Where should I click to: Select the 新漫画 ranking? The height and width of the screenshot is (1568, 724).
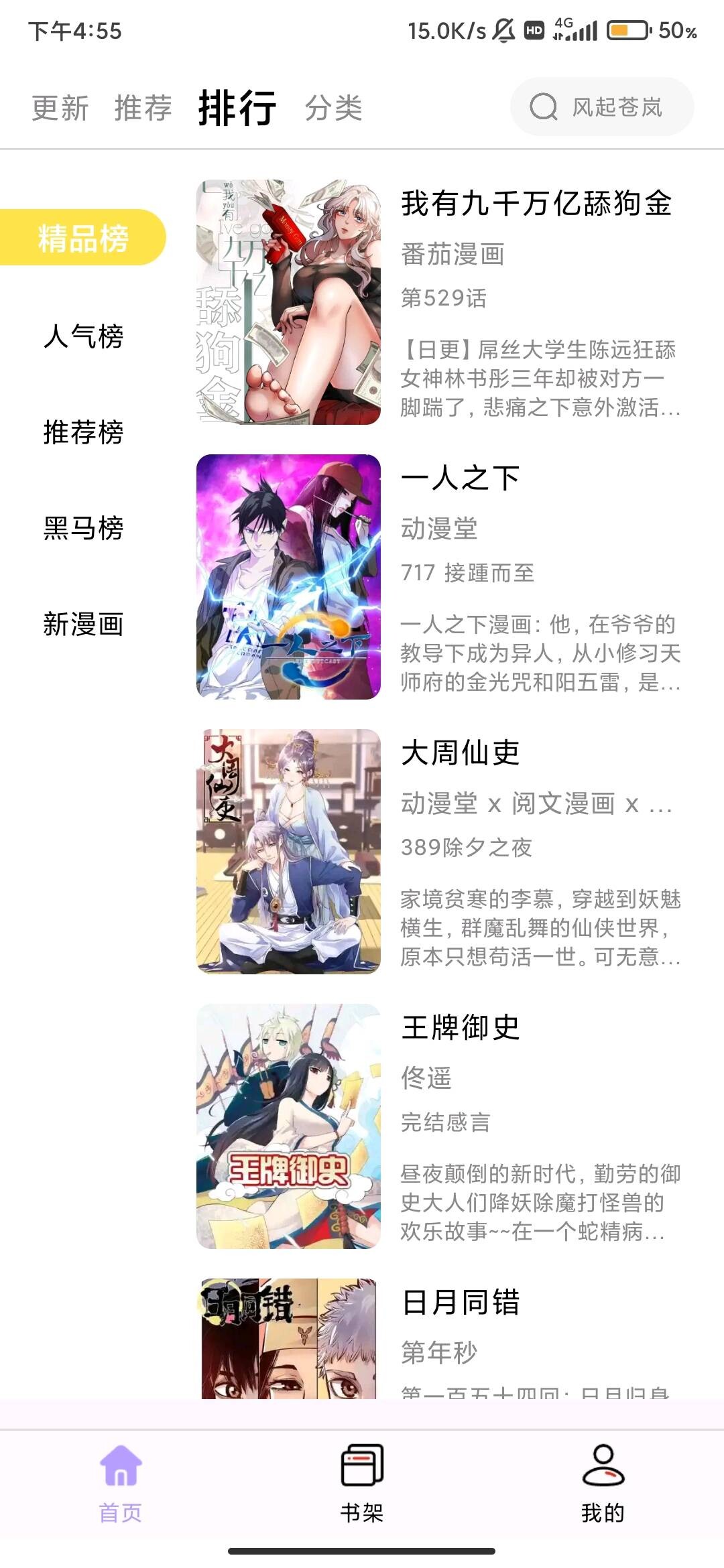pyautogui.click(x=83, y=624)
